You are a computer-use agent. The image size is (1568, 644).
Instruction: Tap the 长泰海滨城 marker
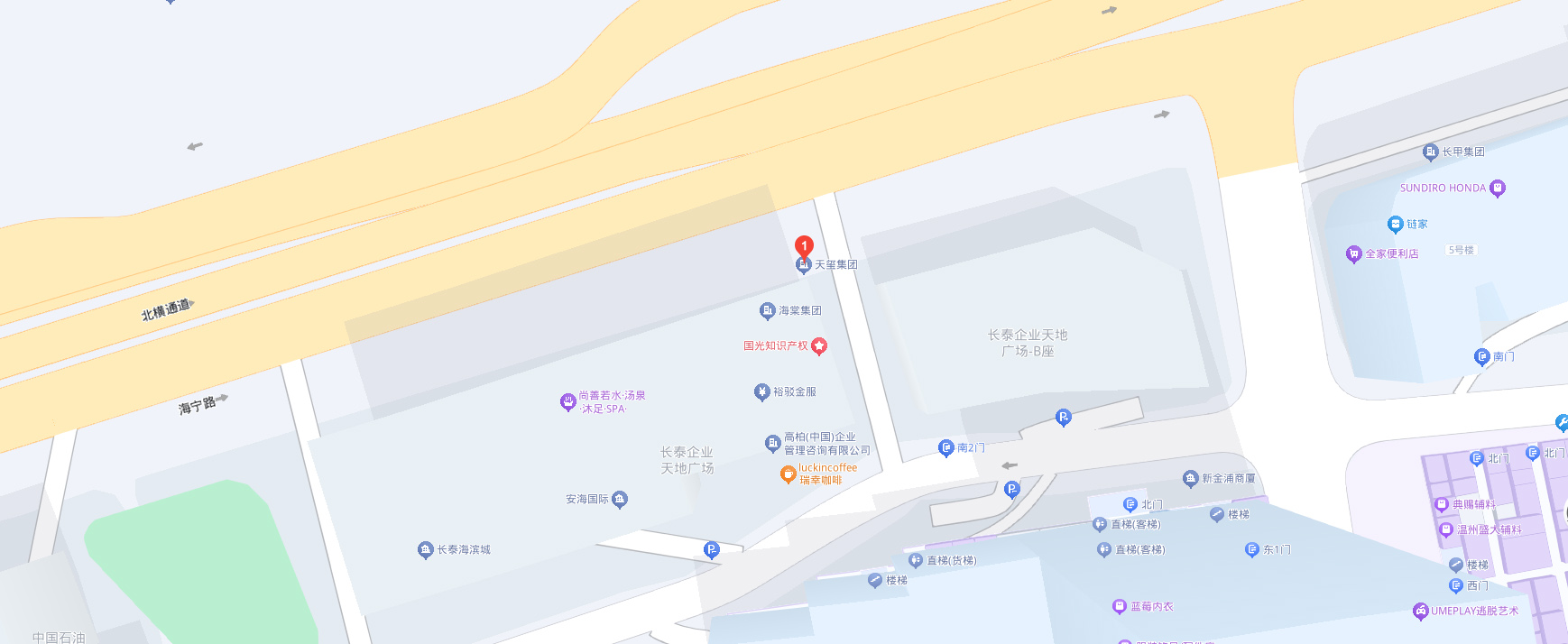point(426,549)
